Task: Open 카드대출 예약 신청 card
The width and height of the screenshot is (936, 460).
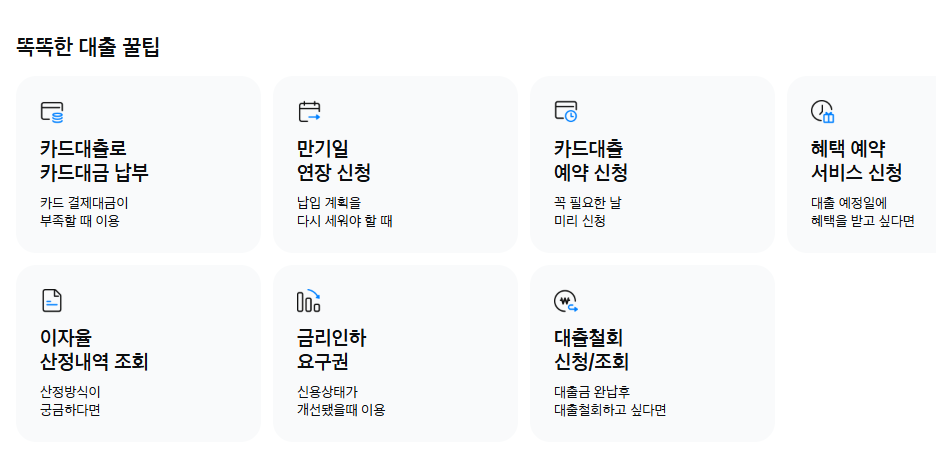Action: [x=652, y=164]
